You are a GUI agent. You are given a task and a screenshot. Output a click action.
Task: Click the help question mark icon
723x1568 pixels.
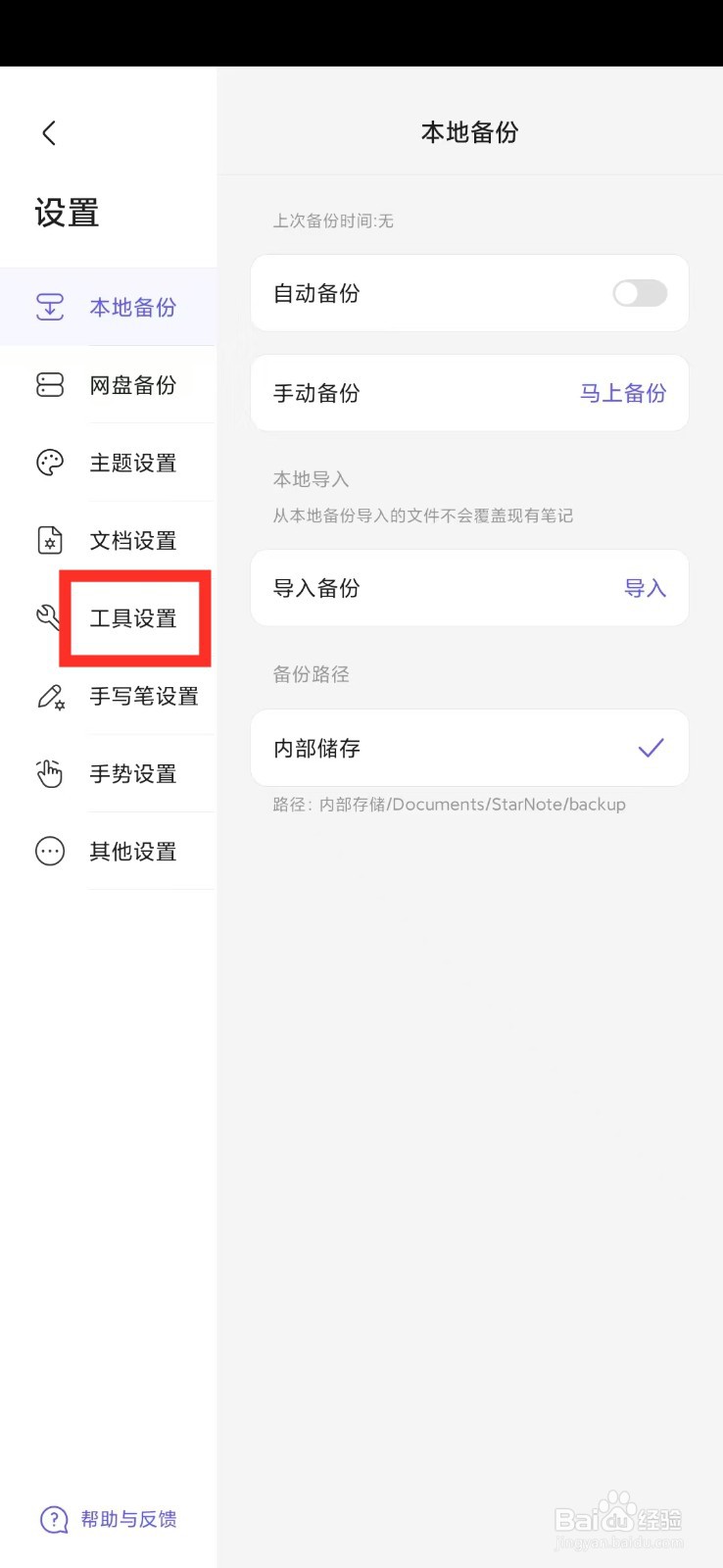pos(53,1519)
